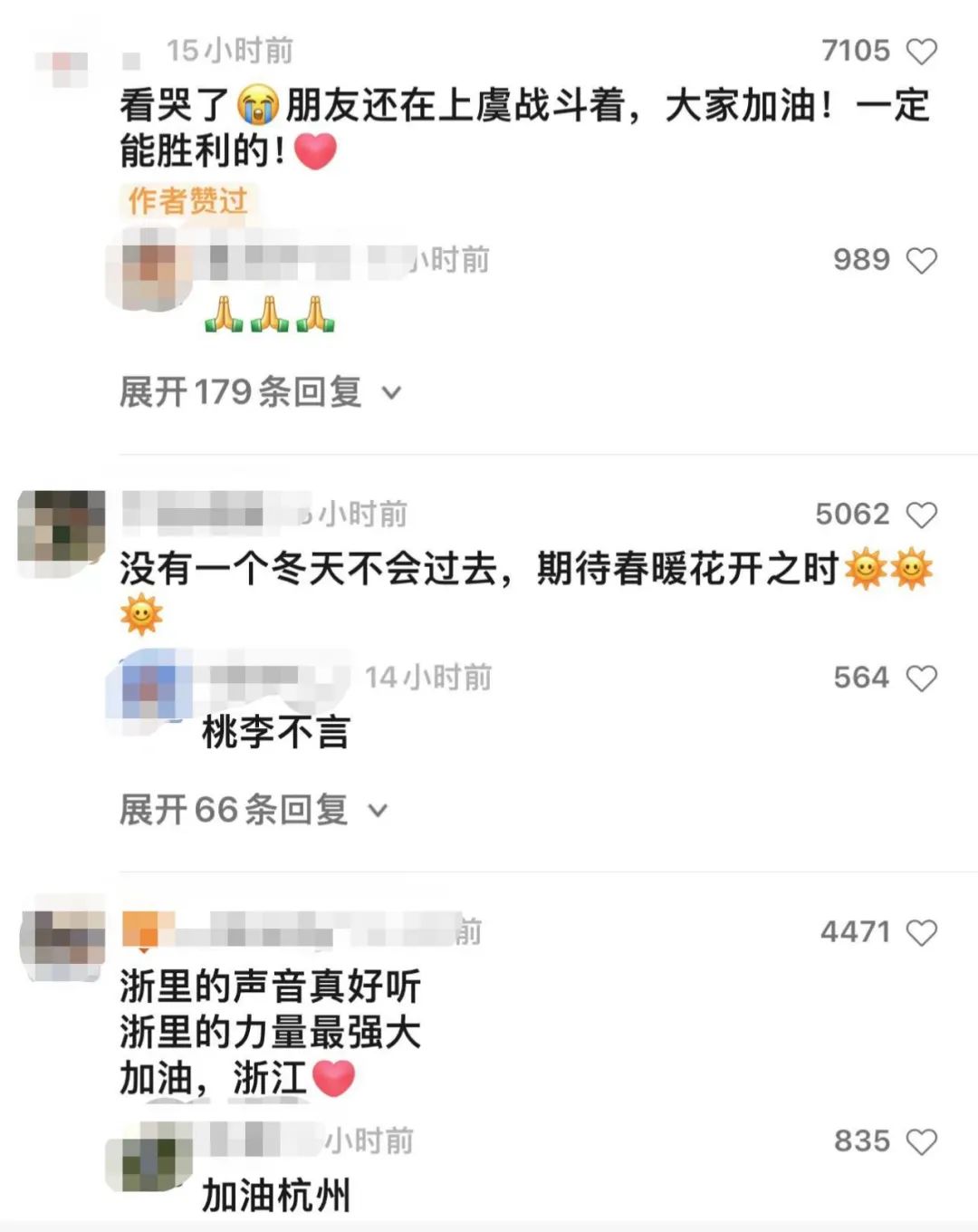The width and height of the screenshot is (978, 1232).
Task: Like the comment with 7105 likes
Action: tap(922, 52)
